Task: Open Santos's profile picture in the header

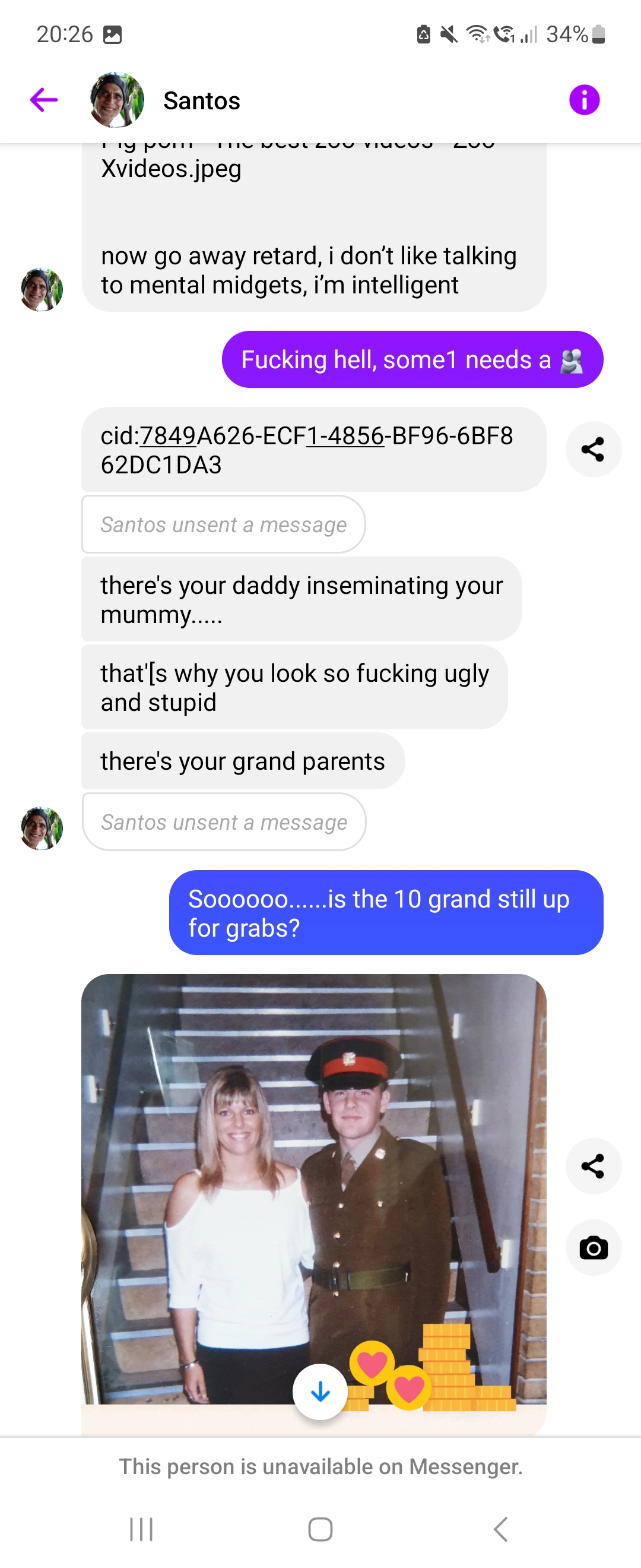Action: (x=117, y=100)
